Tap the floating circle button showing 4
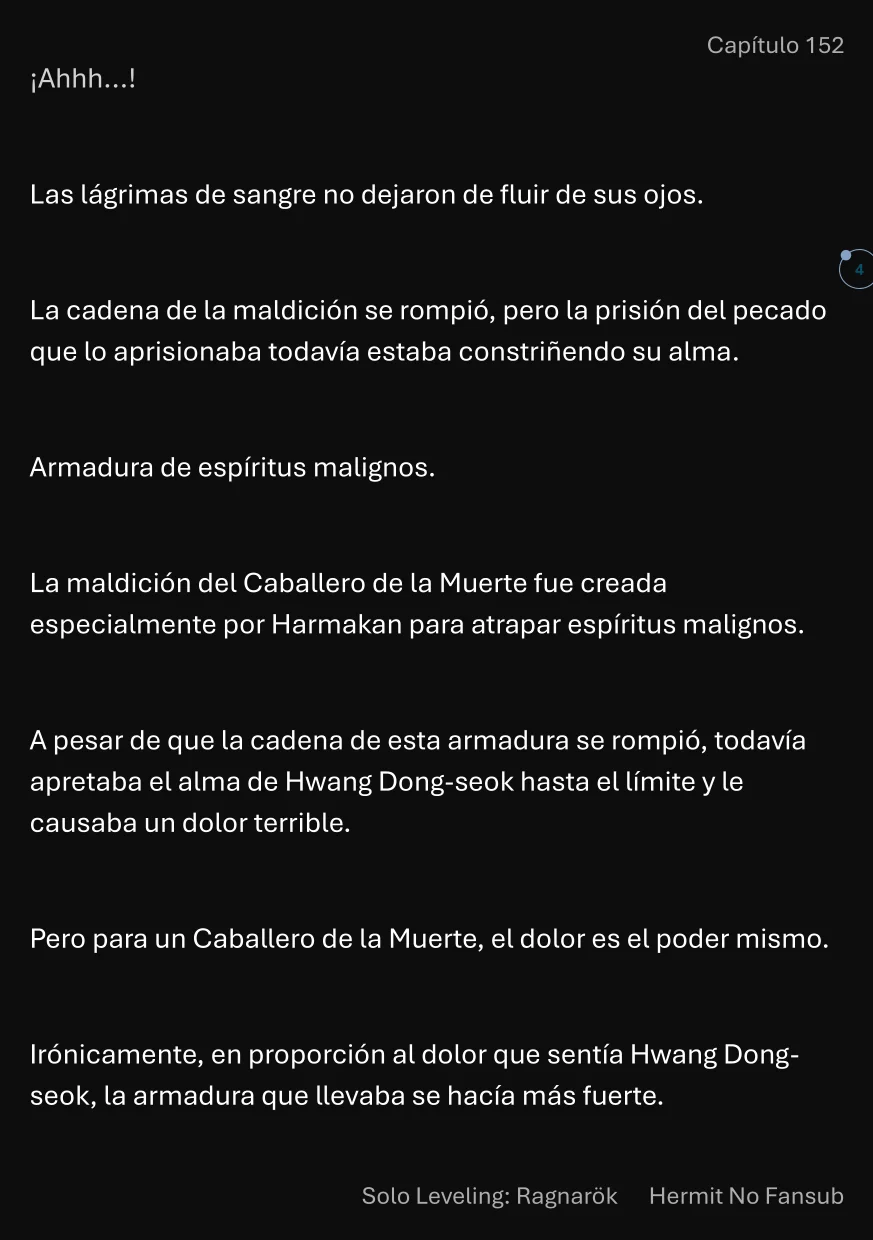Image resolution: width=873 pixels, height=1240 pixels. 857,269
